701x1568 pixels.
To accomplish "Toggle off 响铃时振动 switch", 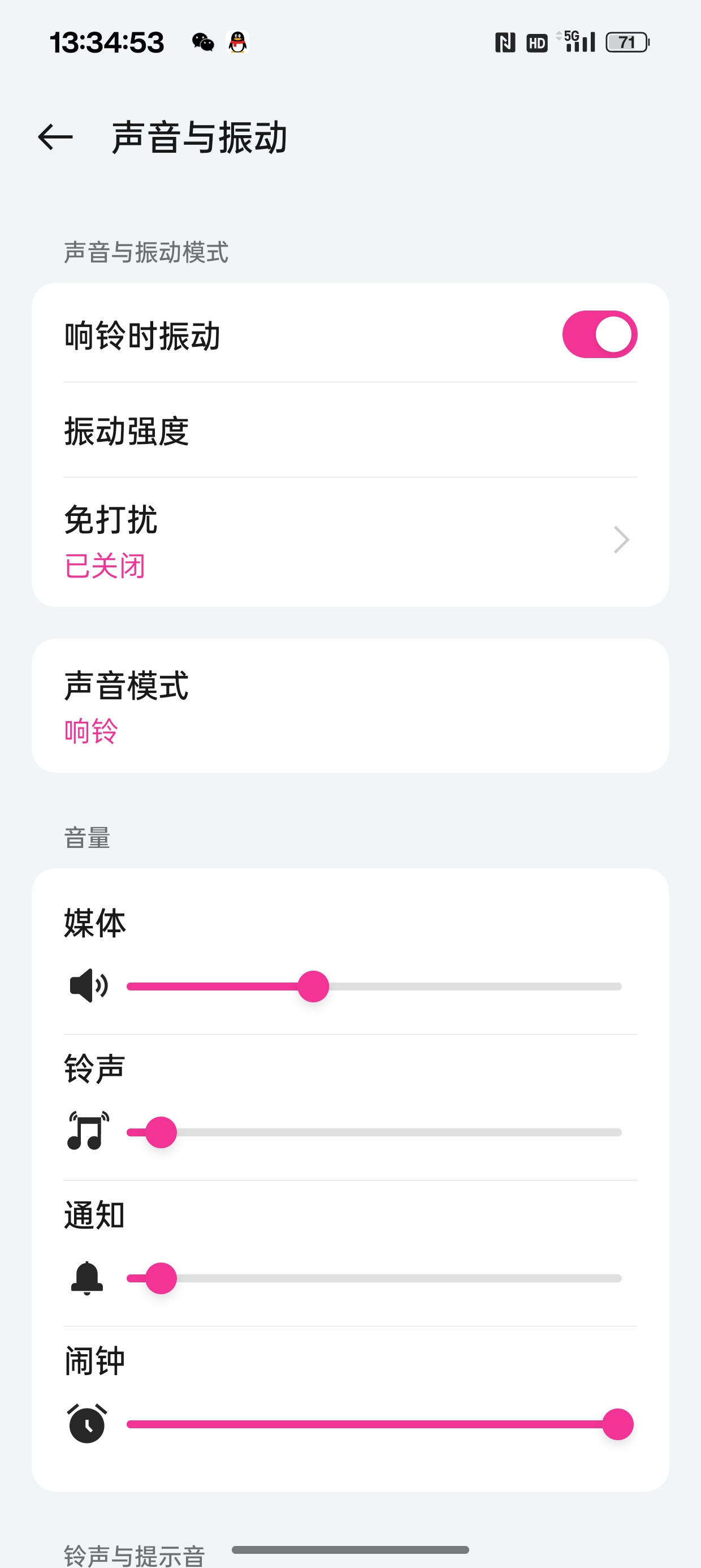I will [x=599, y=334].
